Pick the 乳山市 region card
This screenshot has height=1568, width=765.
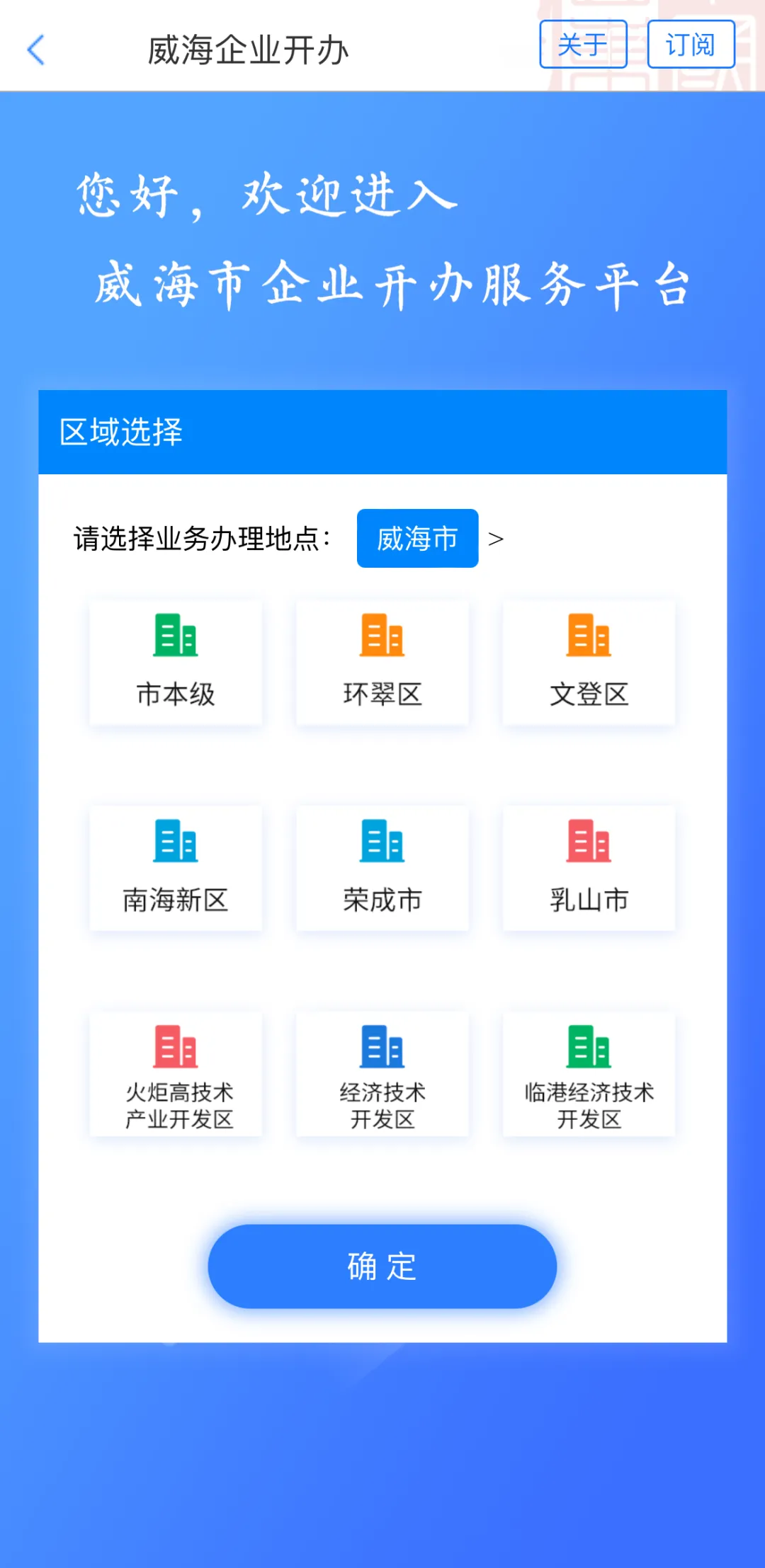tap(589, 868)
